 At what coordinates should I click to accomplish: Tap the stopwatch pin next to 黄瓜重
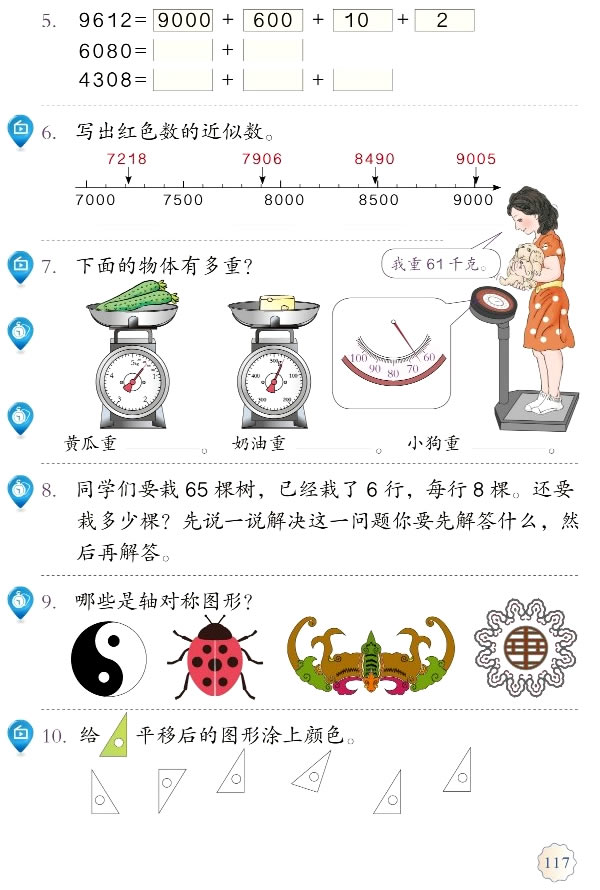pyautogui.click(x=20, y=416)
